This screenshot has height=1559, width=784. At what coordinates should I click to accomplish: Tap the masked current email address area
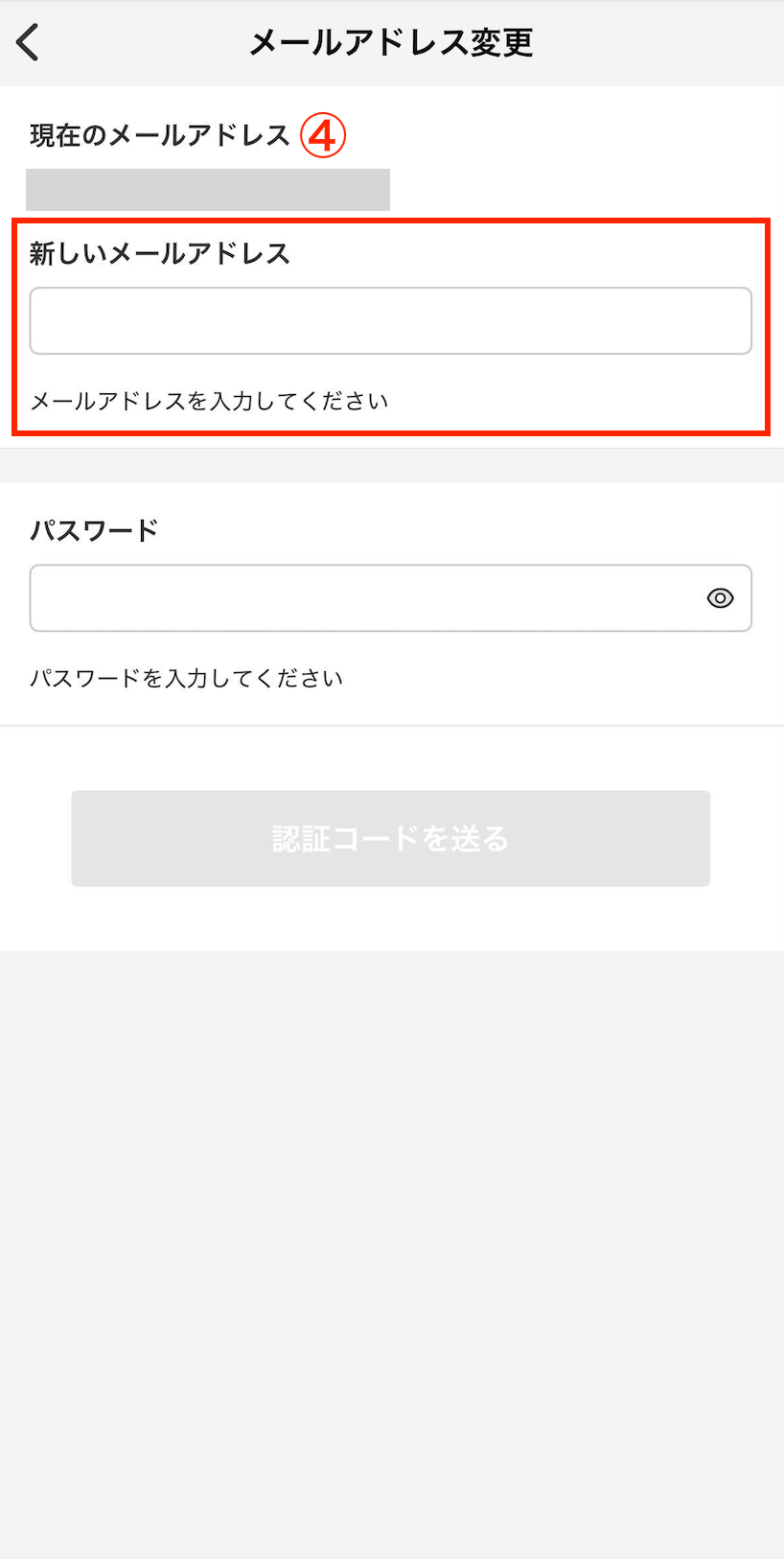tap(208, 190)
